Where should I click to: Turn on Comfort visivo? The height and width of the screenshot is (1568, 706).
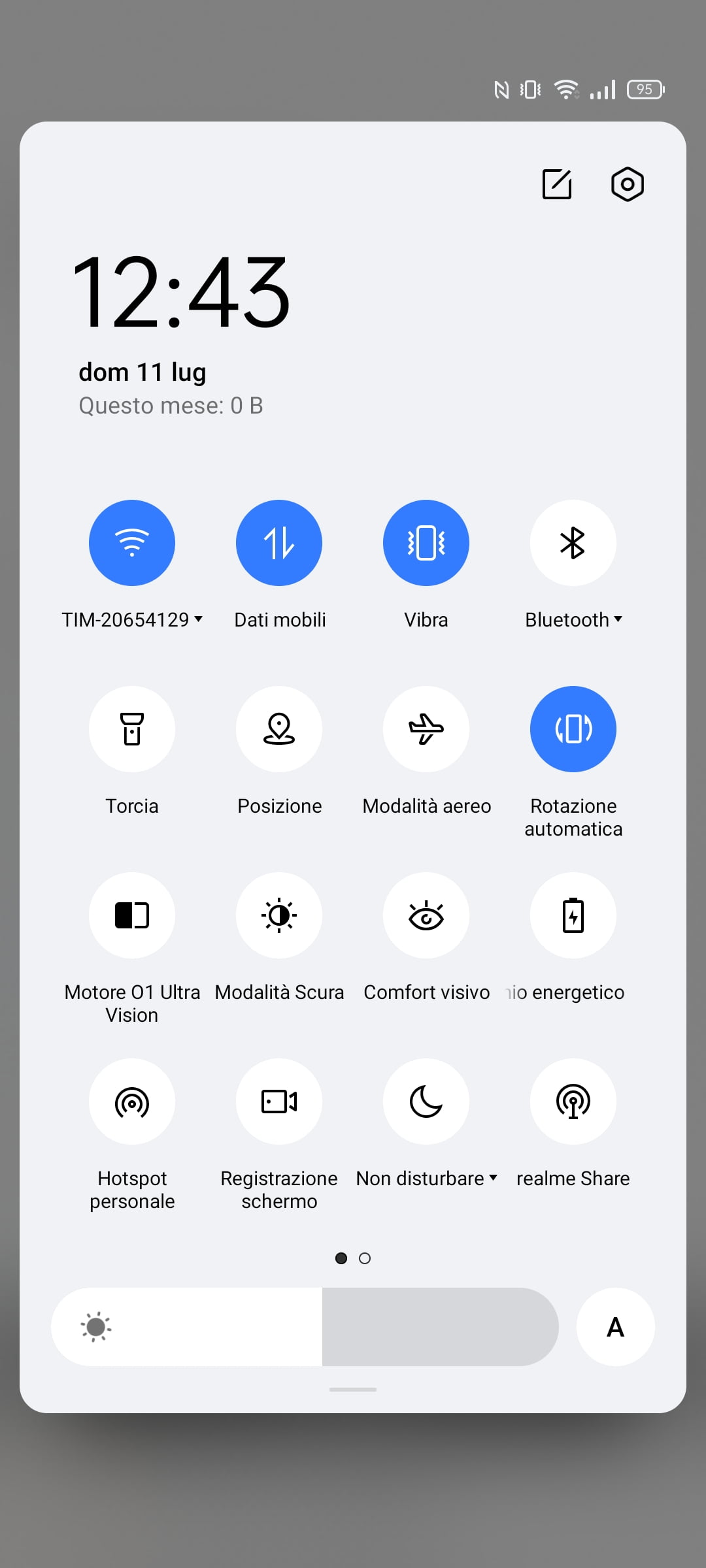426,915
